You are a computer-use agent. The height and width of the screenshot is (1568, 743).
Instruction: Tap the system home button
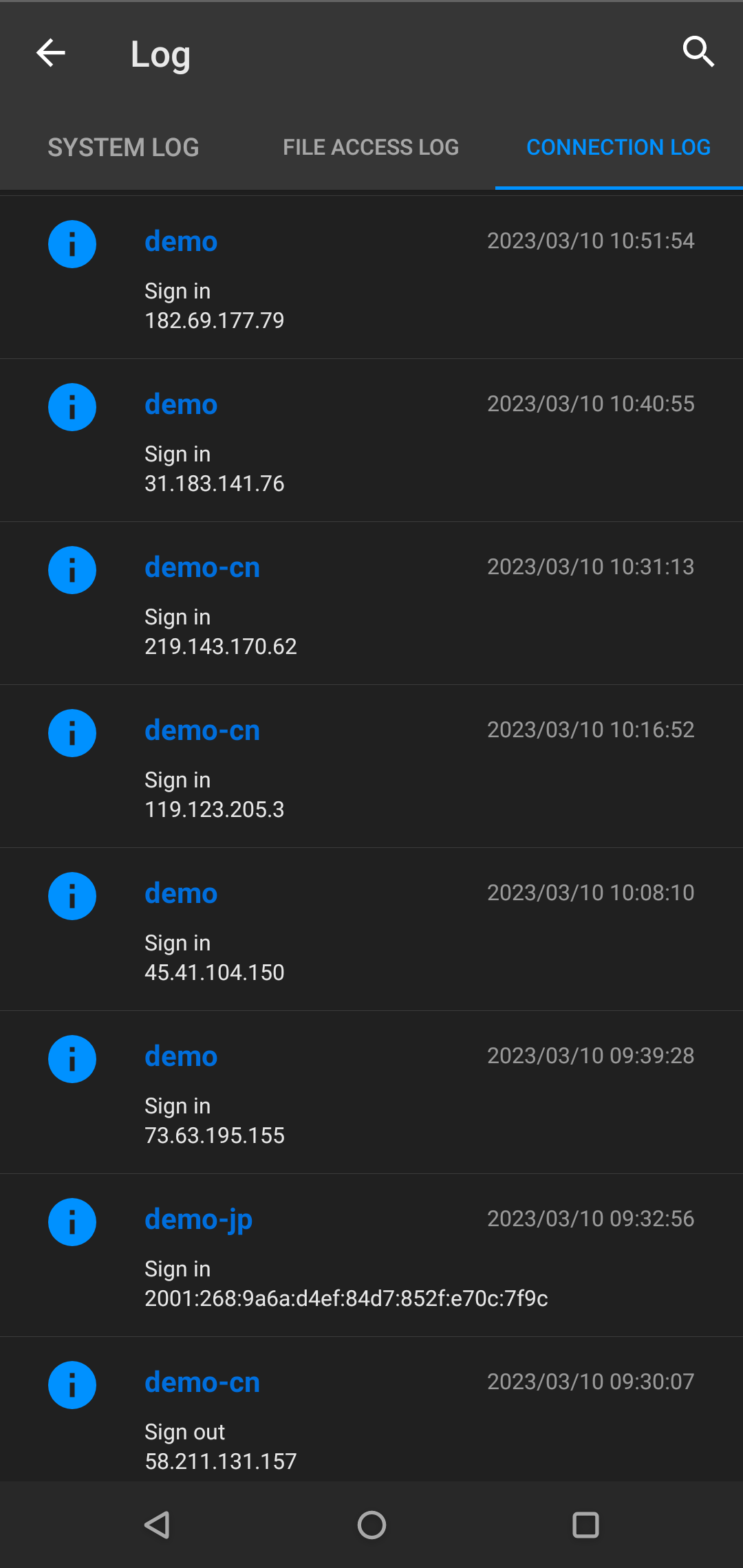click(x=371, y=1525)
